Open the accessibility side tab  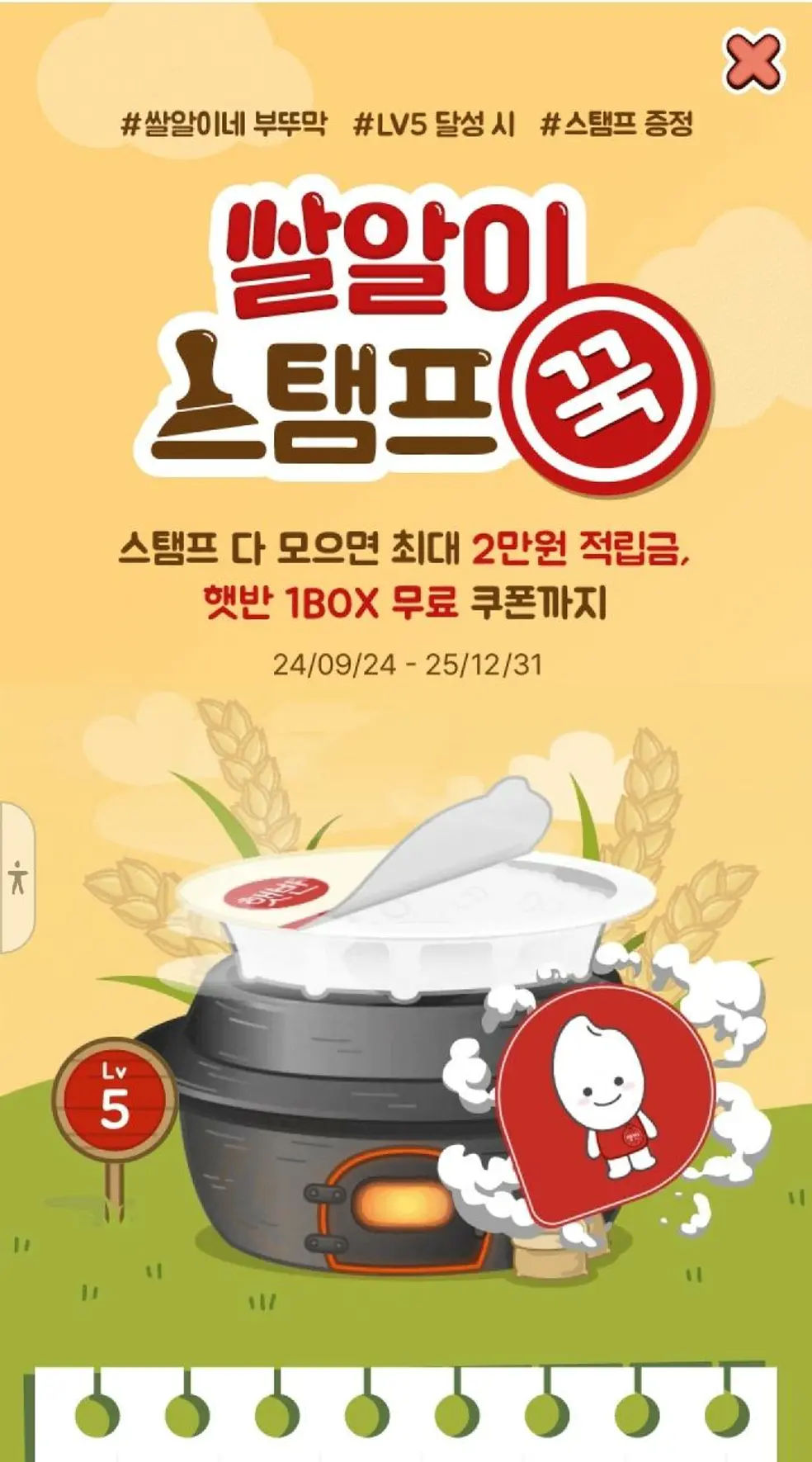click(17, 877)
